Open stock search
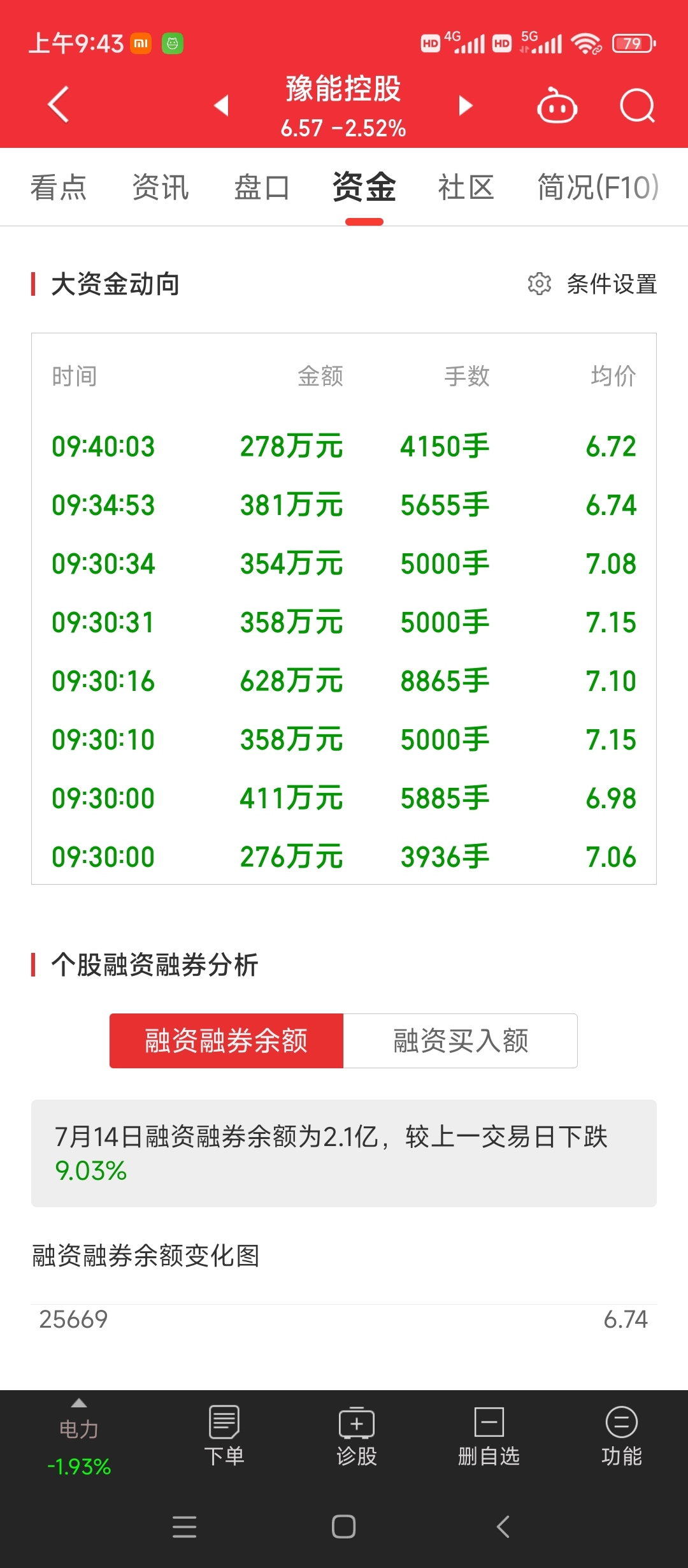Image resolution: width=688 pixels, height=1568 pixels. coord(637,105)
